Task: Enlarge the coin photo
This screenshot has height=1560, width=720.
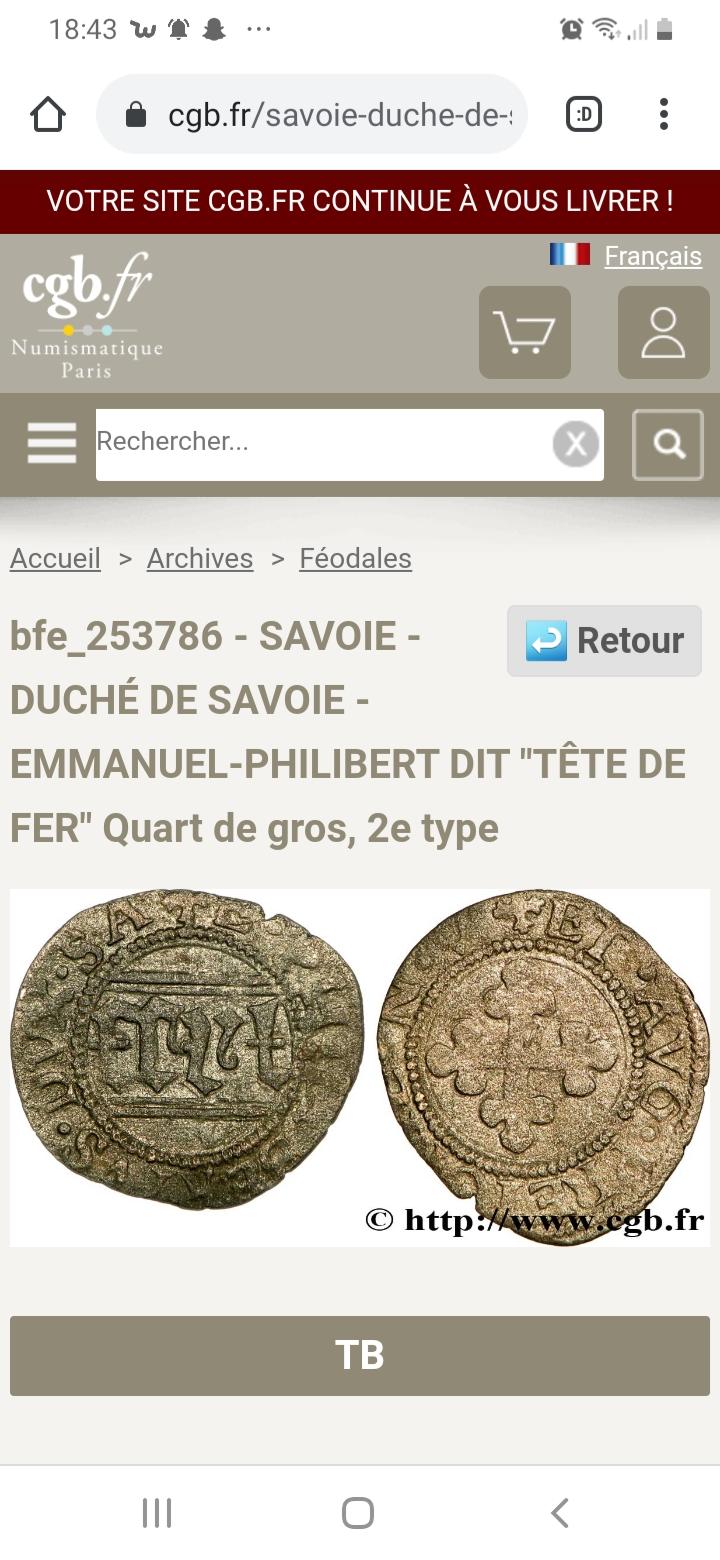Action: (360, 1067)
